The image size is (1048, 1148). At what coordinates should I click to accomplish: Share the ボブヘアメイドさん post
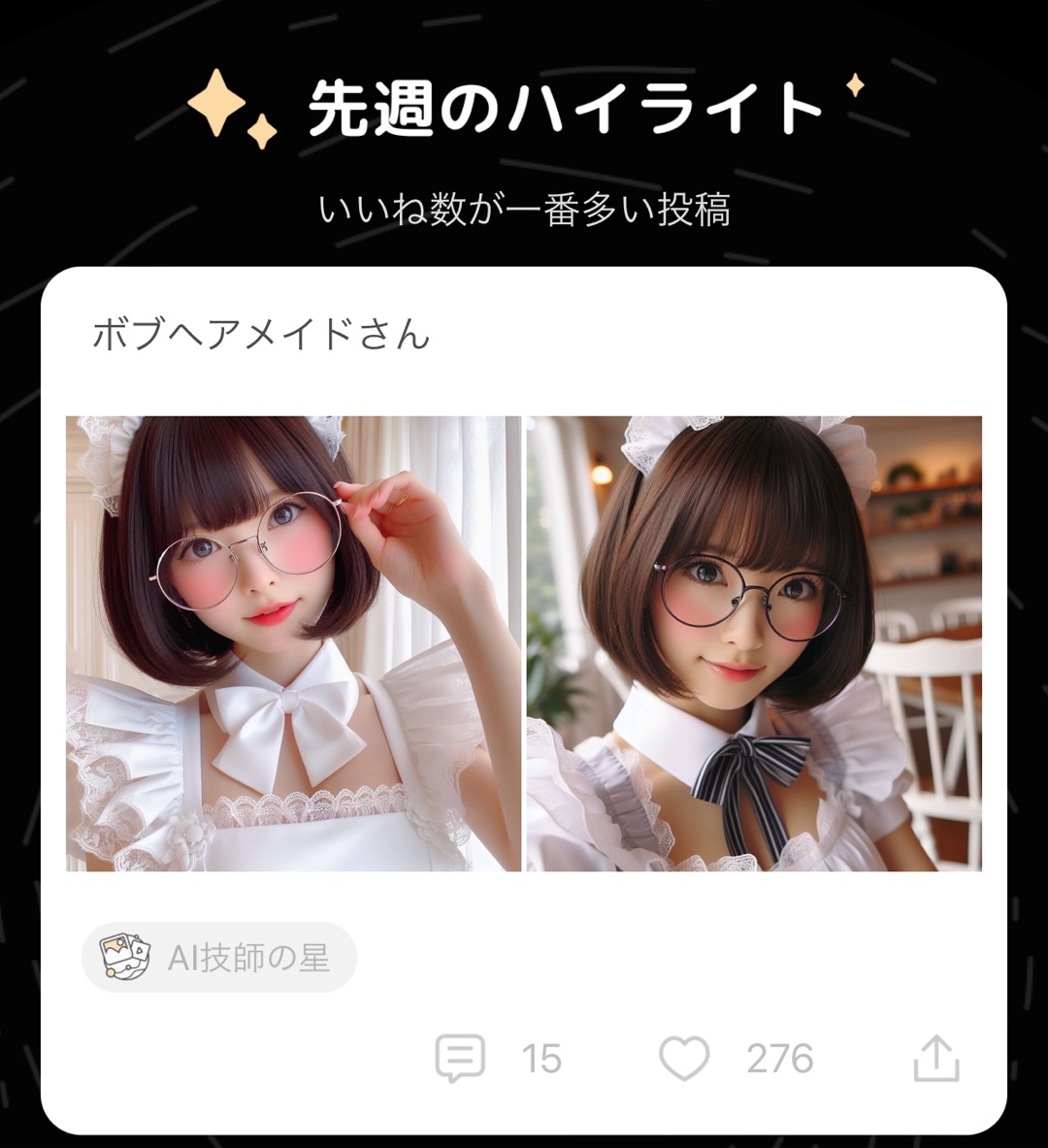tap(936, 1058)
